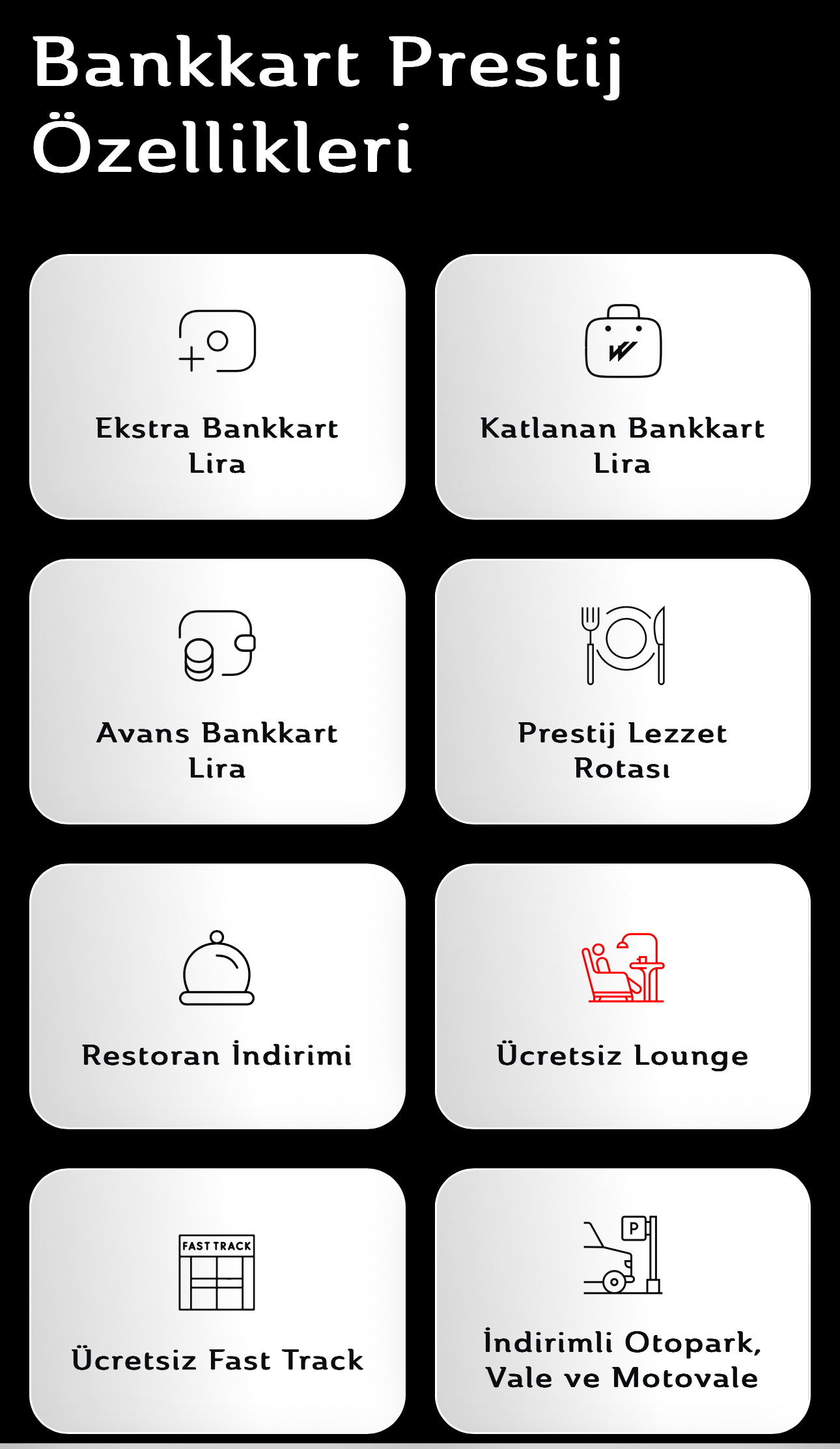Viewport: 840px width, 1449px height.
Task: Select the Ücretsiz Lounge card
Action: pos(623,996)
